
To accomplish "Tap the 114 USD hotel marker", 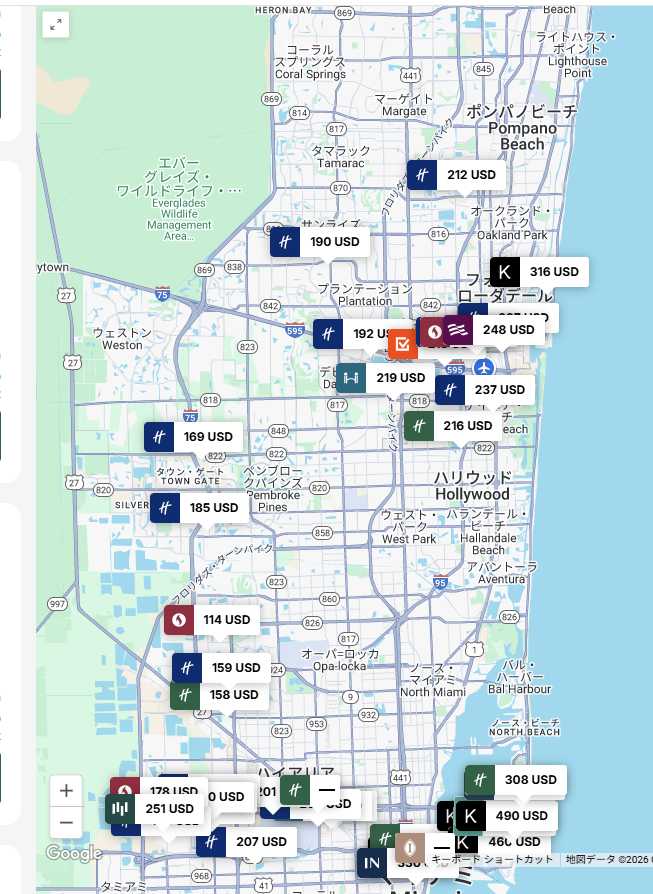I will click(x=211, y=620).
